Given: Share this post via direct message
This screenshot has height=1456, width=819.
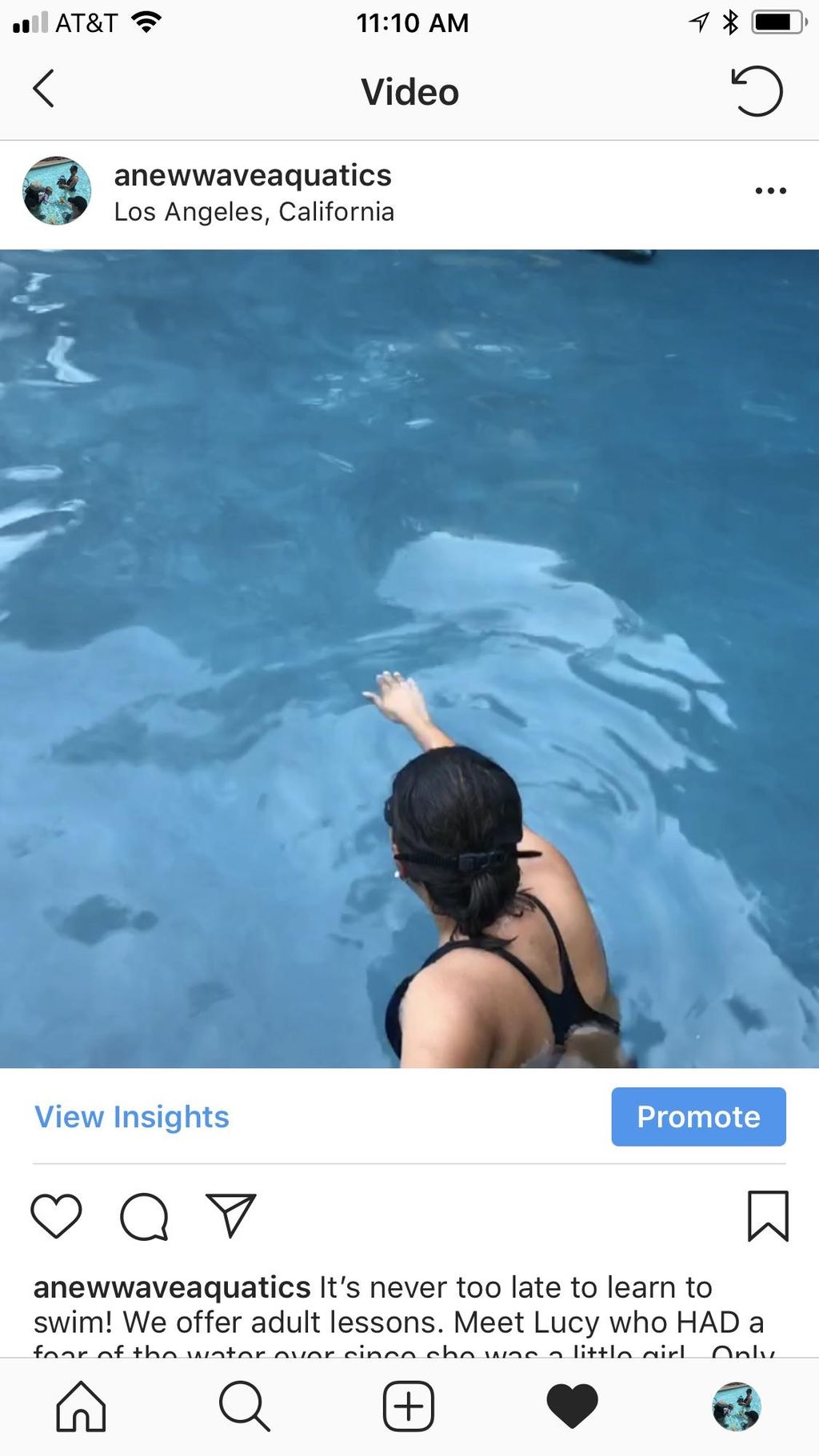Looking at the screenshot, I should pos(231,1216).
